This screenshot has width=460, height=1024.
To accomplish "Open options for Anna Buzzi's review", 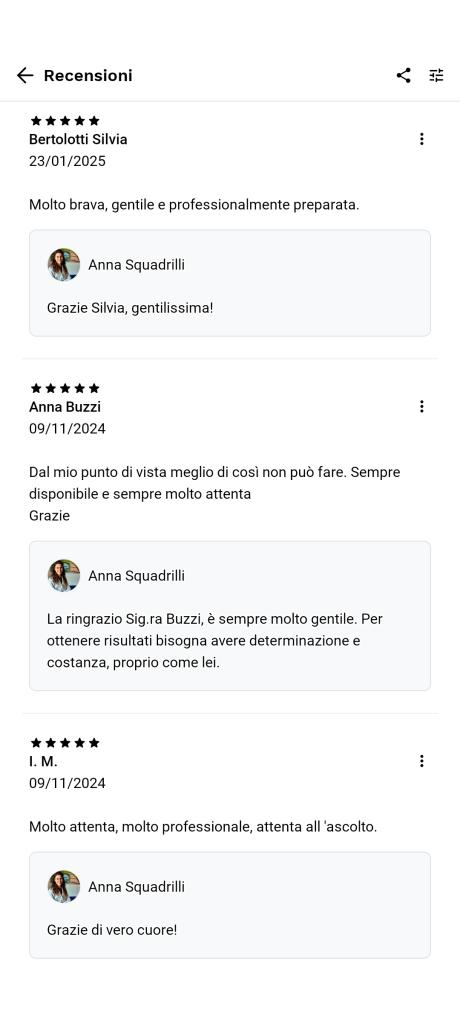I will [421, 407].
